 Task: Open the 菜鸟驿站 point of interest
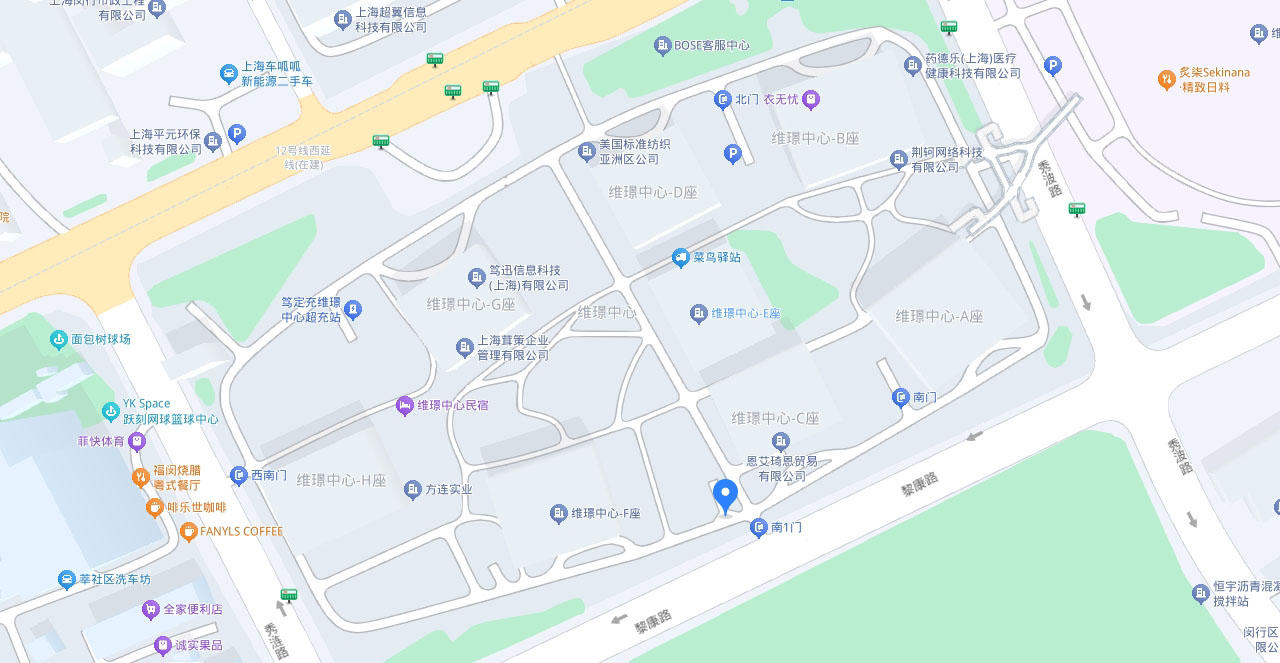click(681, 258)
